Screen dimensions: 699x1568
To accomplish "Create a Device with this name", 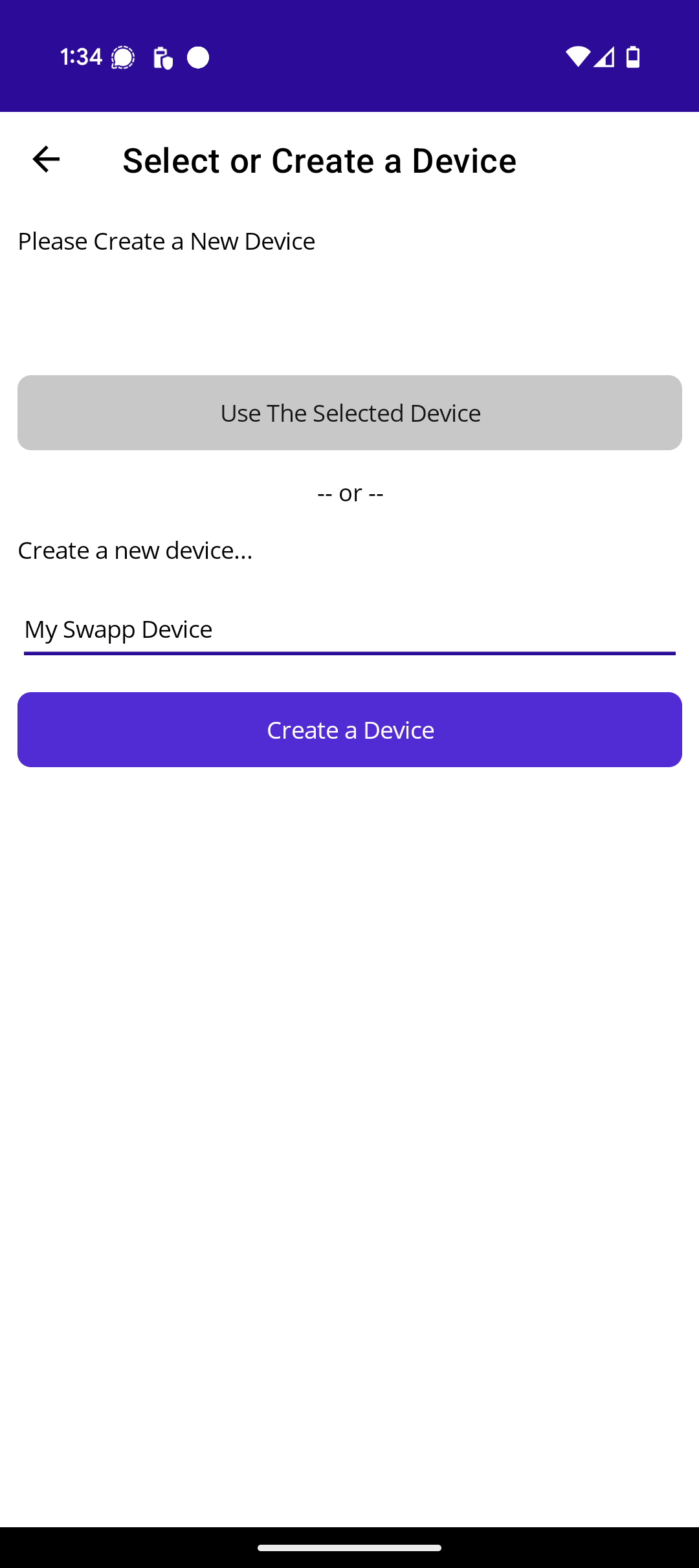I will [349, 730].
